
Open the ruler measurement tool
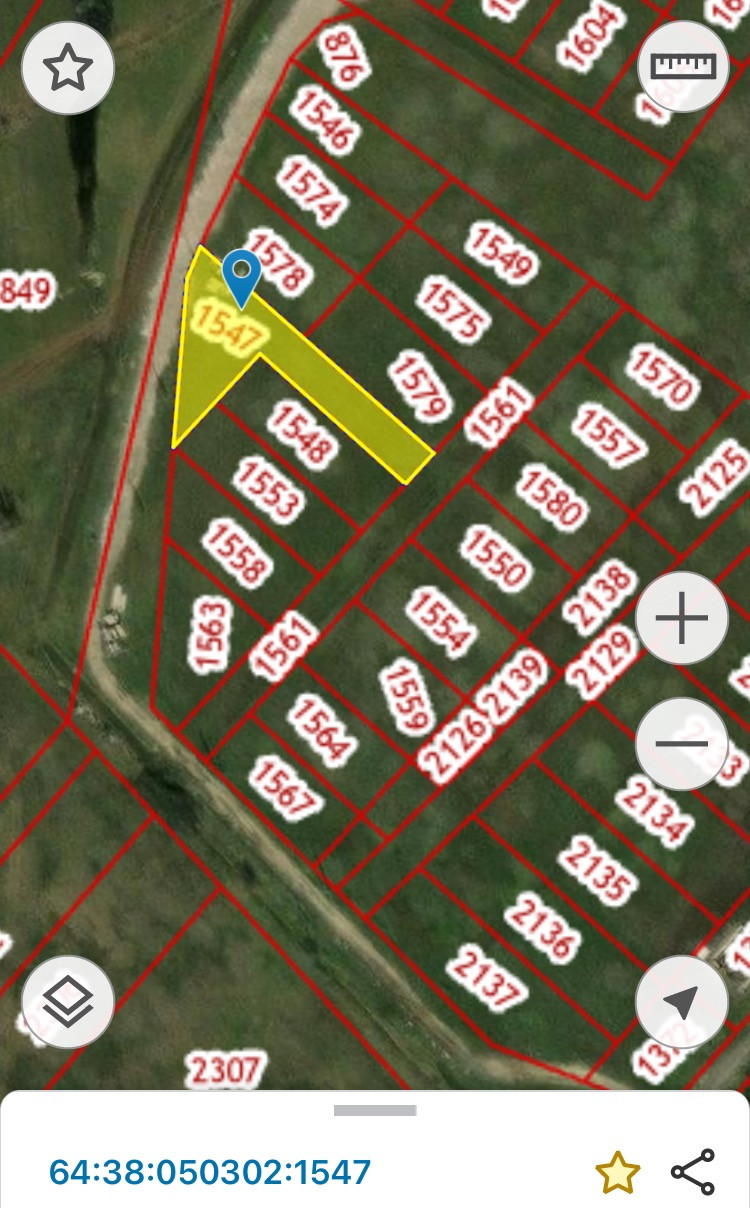coord(683,67)
